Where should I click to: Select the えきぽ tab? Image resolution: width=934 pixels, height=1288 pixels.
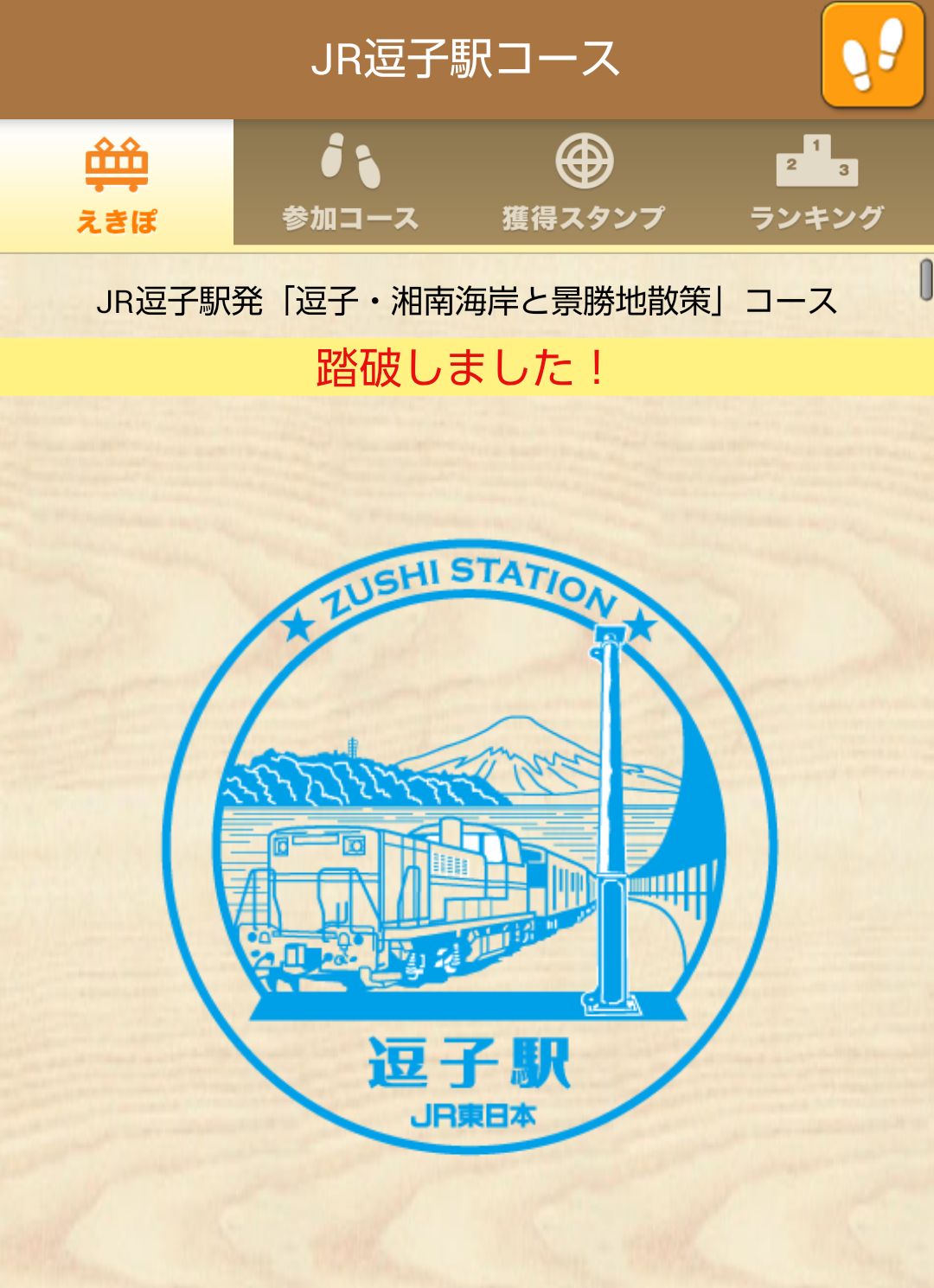click(x=117, y=183)
